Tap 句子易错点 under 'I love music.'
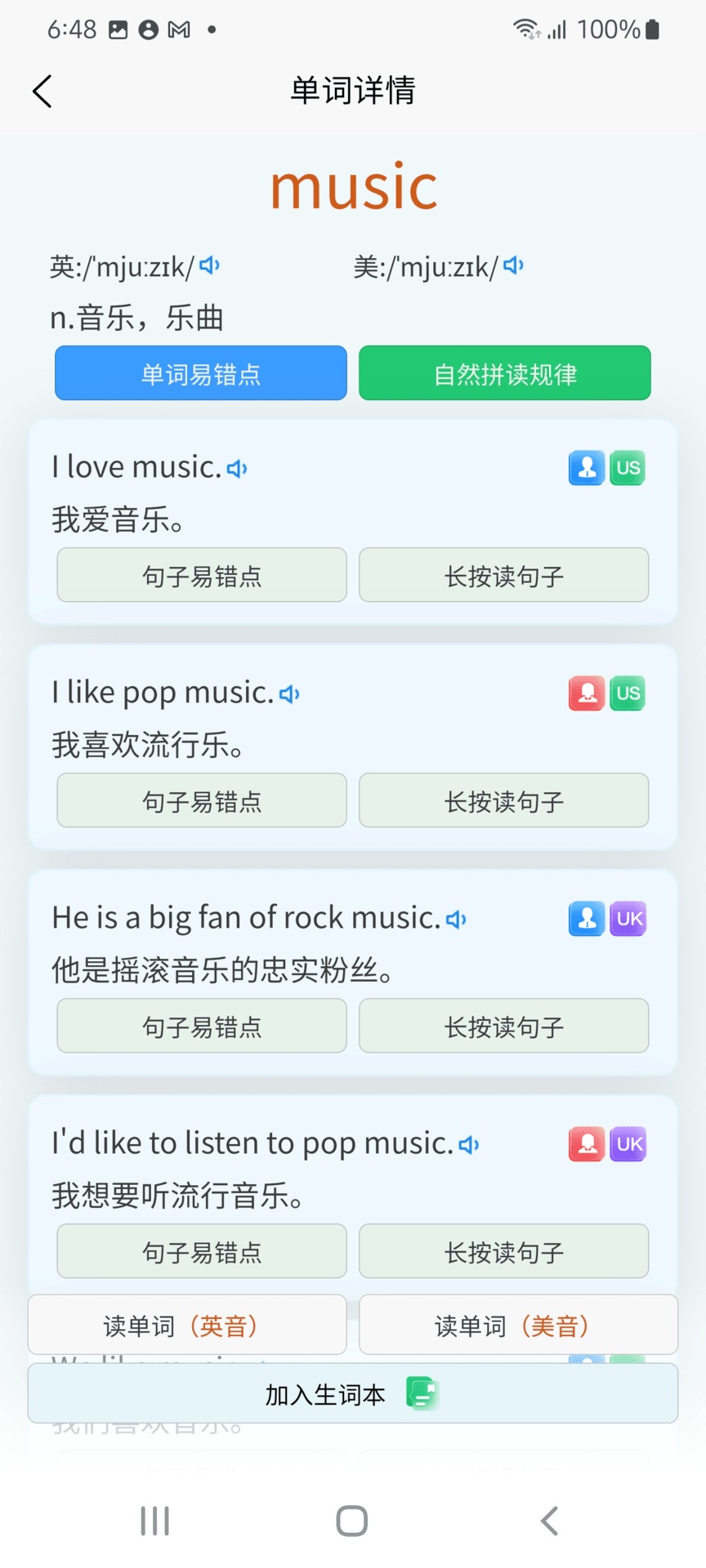The height and width of the screenshot is (1568, 706). coord(201,576)
